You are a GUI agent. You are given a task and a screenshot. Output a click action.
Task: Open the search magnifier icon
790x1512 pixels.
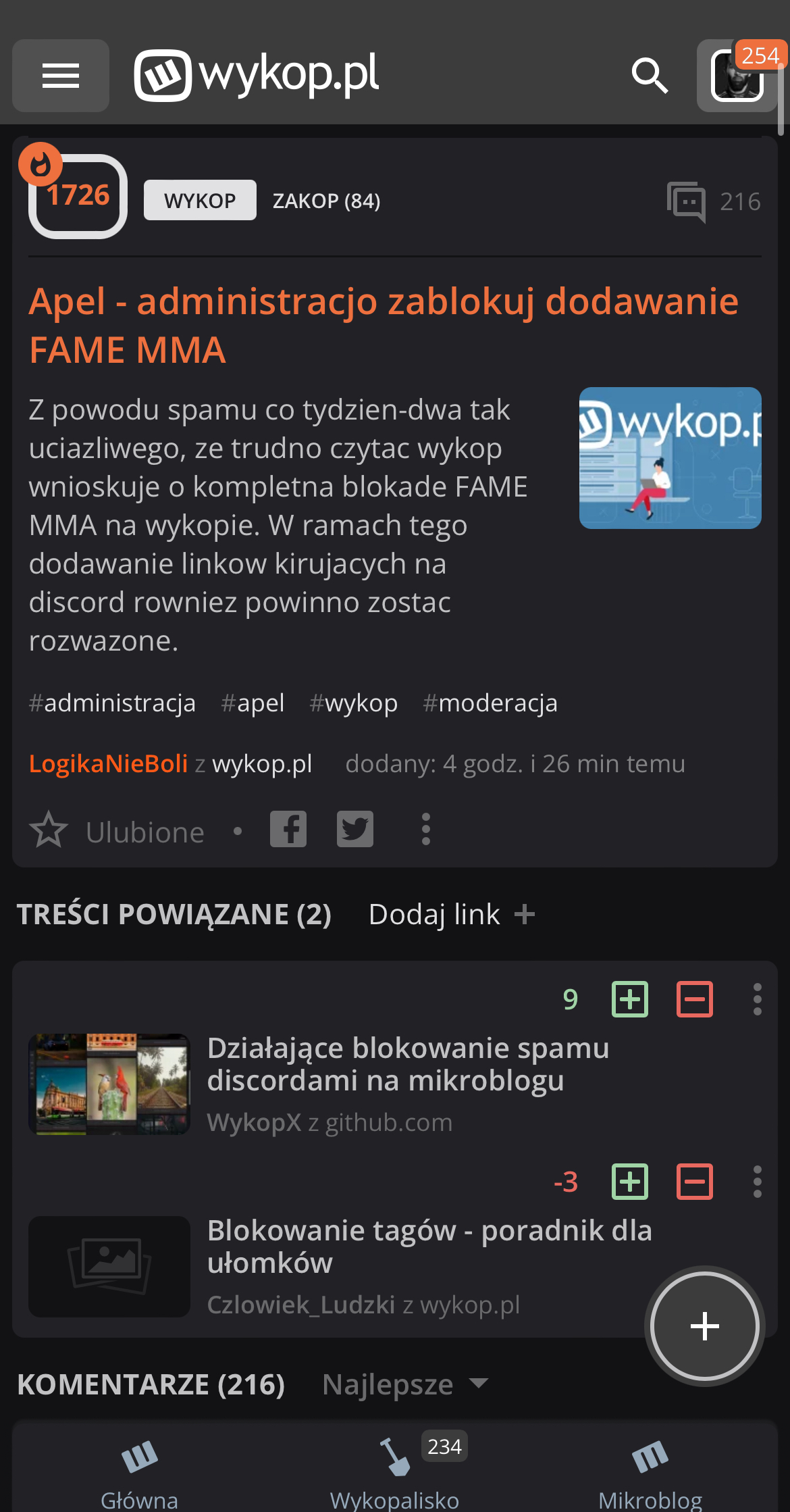click(x=650, y=76)
